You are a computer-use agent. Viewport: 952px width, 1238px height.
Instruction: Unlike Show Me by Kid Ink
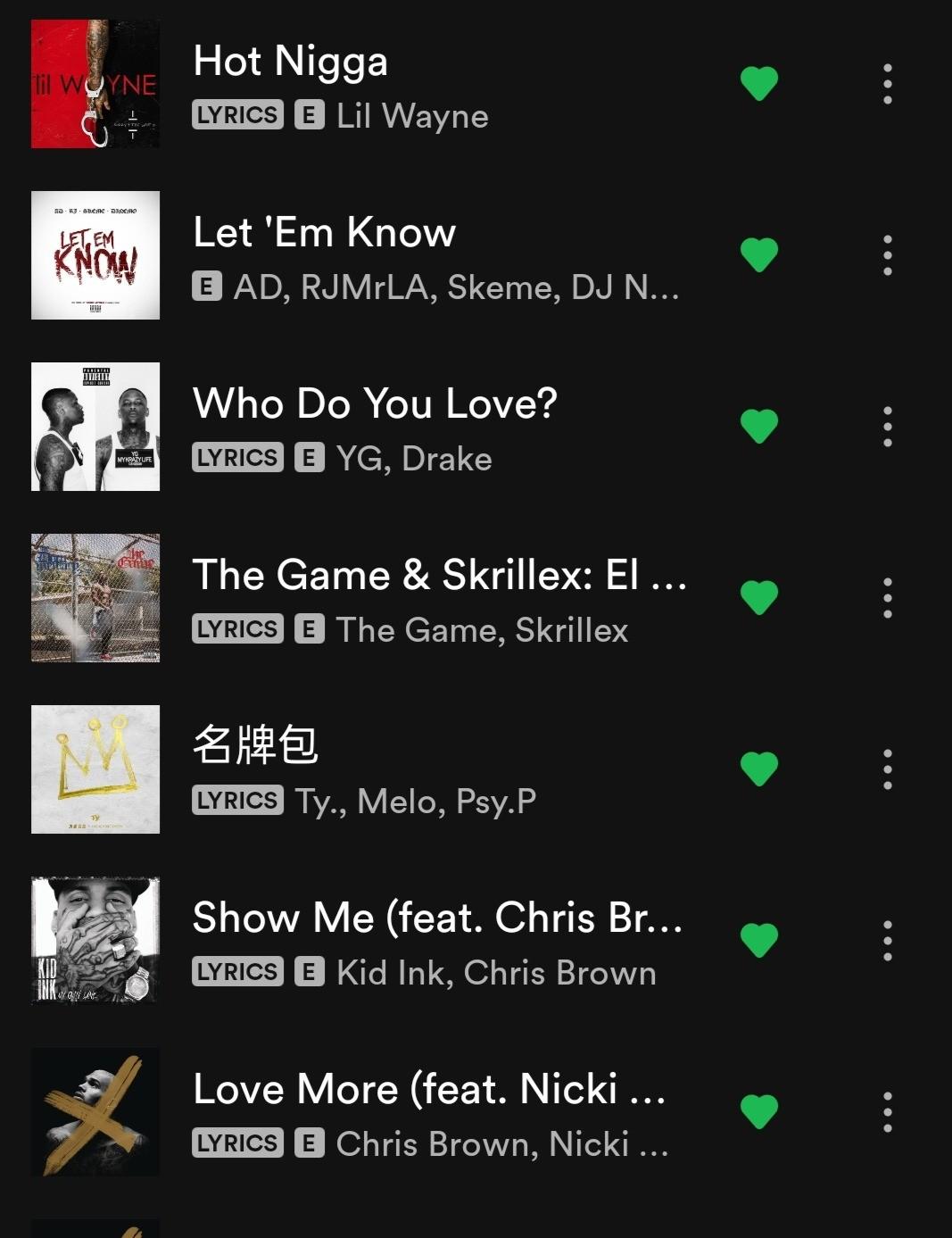pos(759,941)
